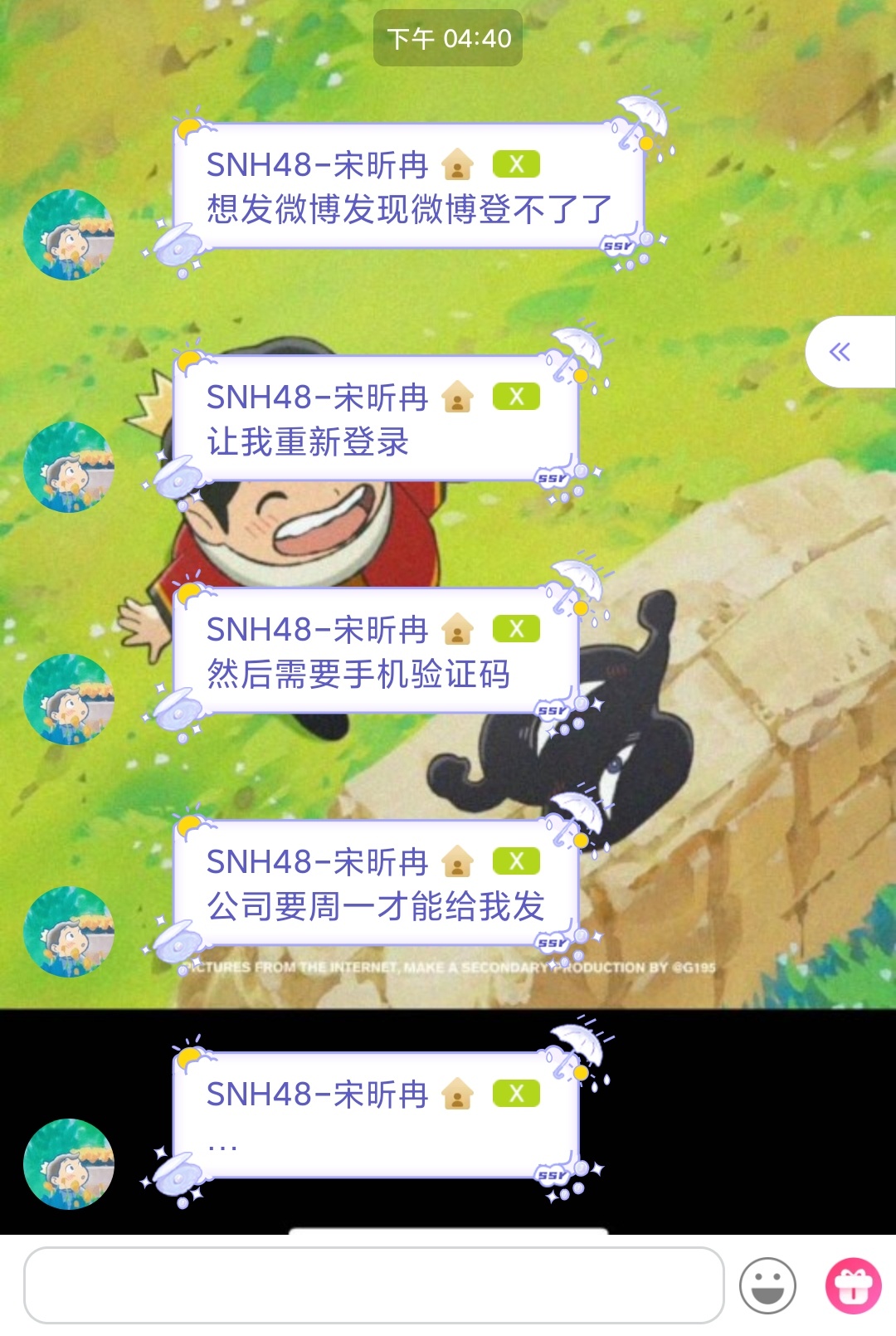896x1336 pixels.
Task: Open avatar beside 想发微博发现微博登不了了 message
Action: click(x=69, y=235)
